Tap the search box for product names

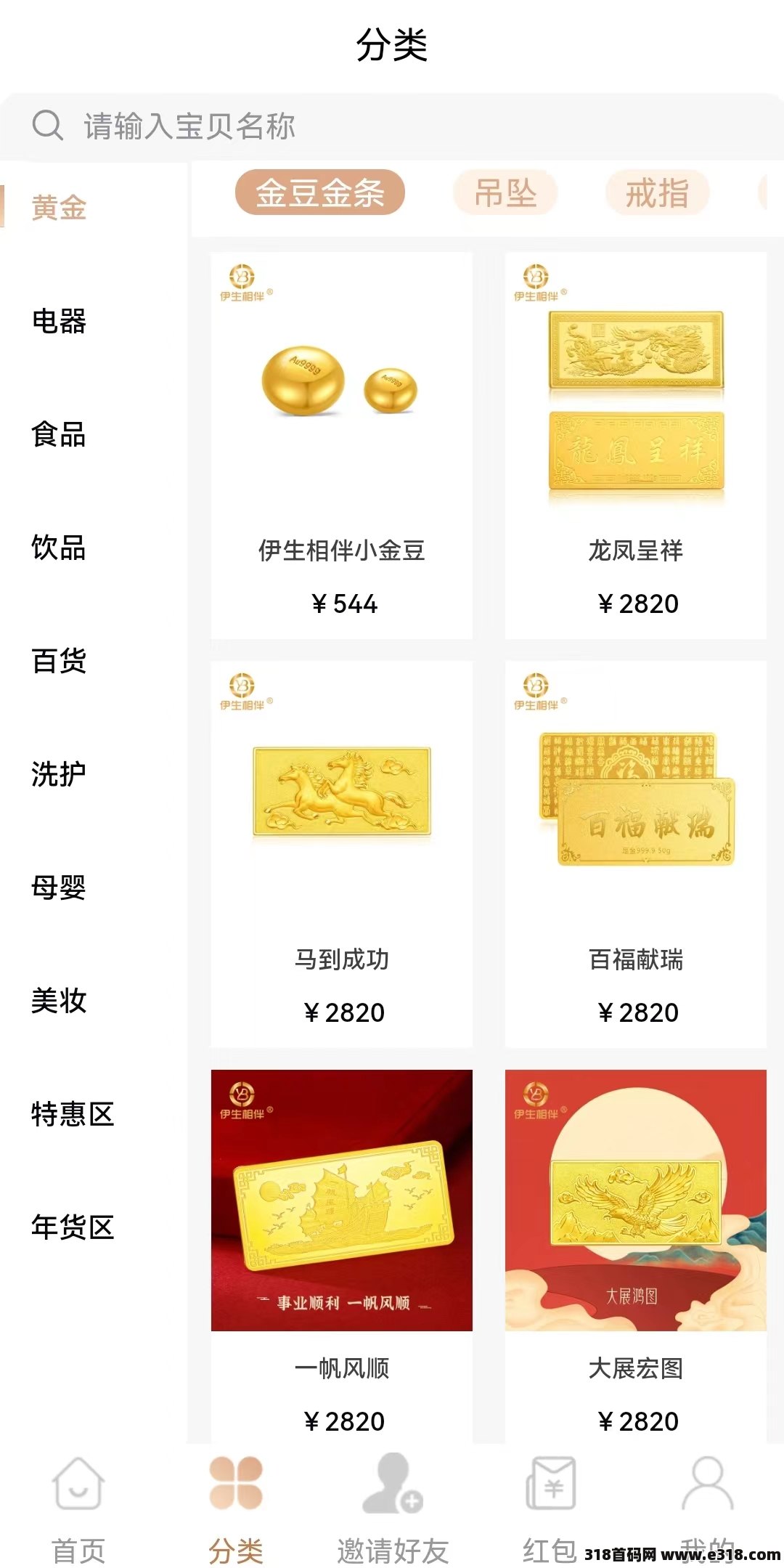click(392, 126)
